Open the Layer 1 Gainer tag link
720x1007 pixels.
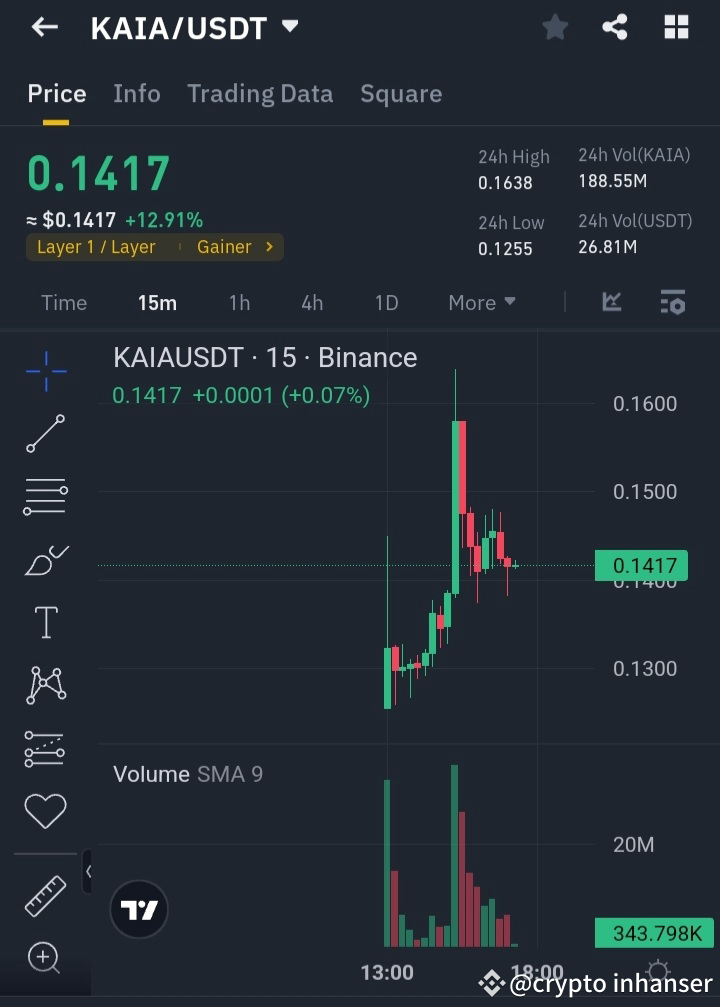click(155, 247)
